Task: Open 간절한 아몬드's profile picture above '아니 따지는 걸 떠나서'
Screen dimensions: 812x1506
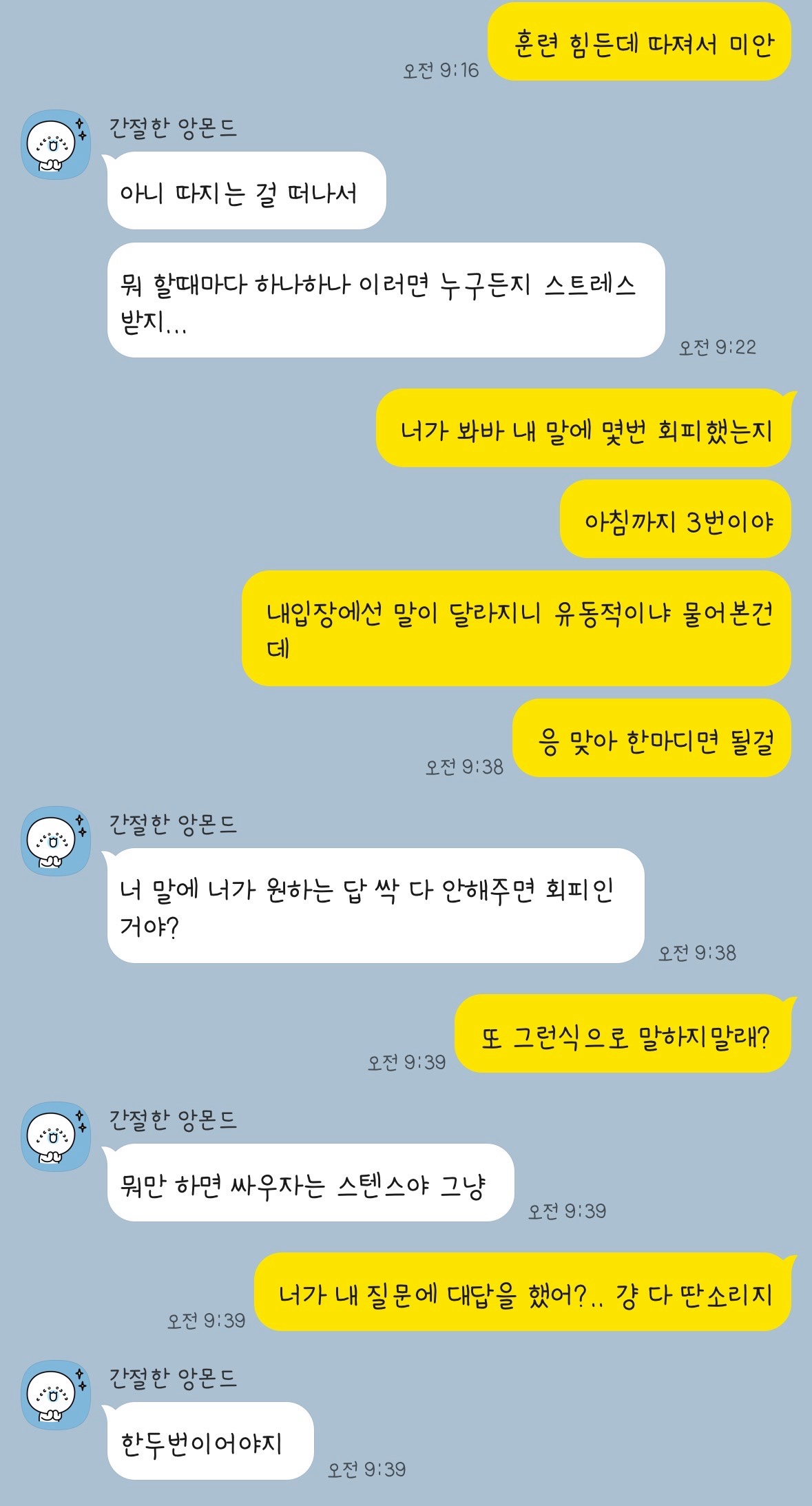Action: tap(56, 145)
